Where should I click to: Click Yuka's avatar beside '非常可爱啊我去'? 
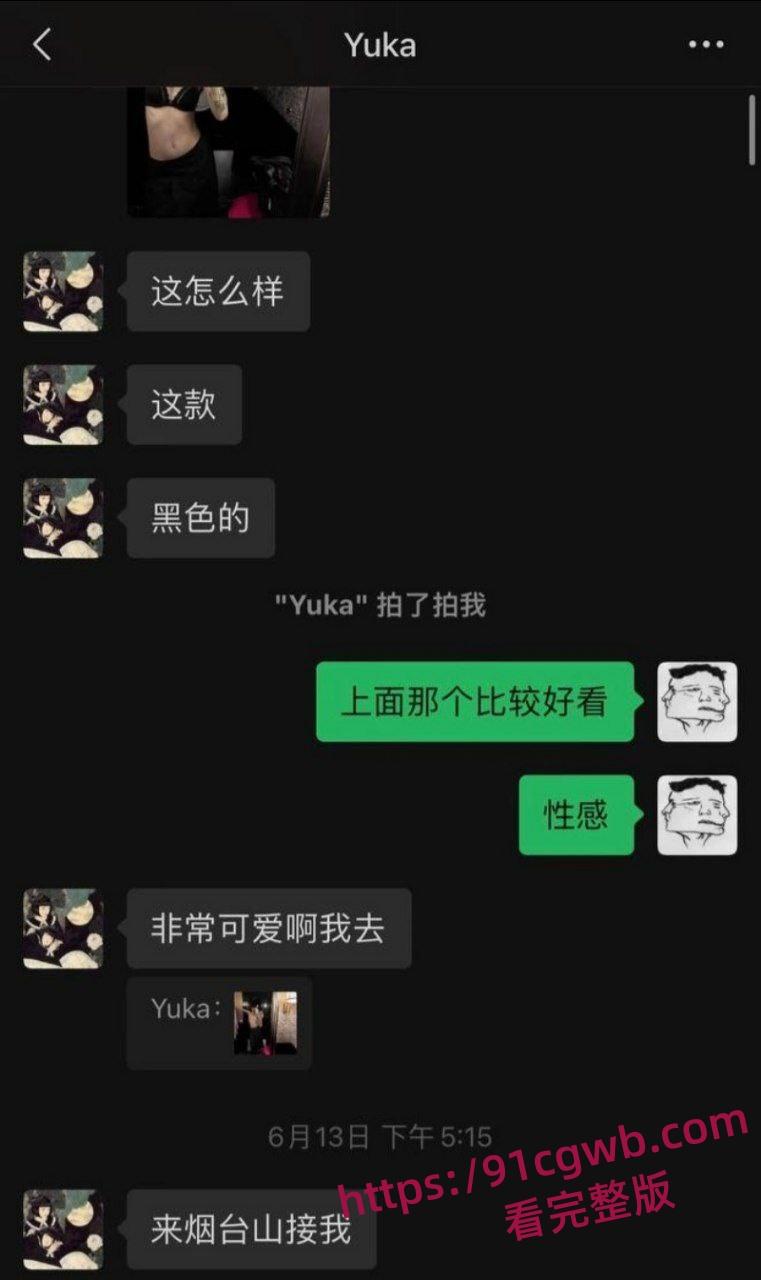(x=61, y=929)
